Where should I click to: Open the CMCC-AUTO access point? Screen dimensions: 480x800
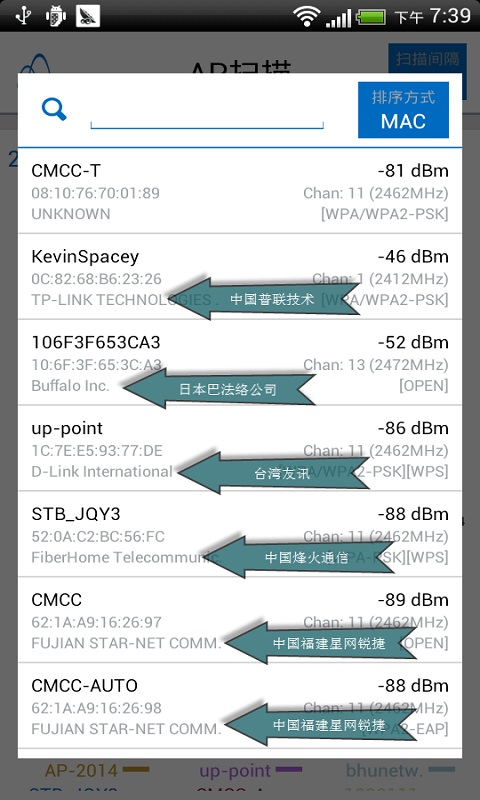pyautogui.click(x=240, y=706)
